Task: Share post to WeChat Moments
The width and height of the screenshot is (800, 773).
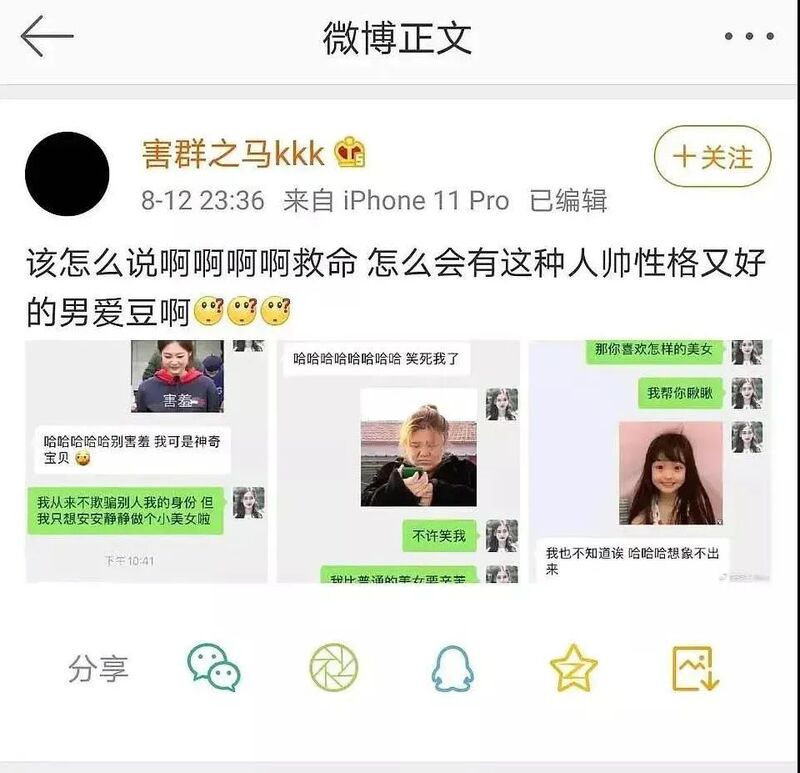Action: click(333, 668)
